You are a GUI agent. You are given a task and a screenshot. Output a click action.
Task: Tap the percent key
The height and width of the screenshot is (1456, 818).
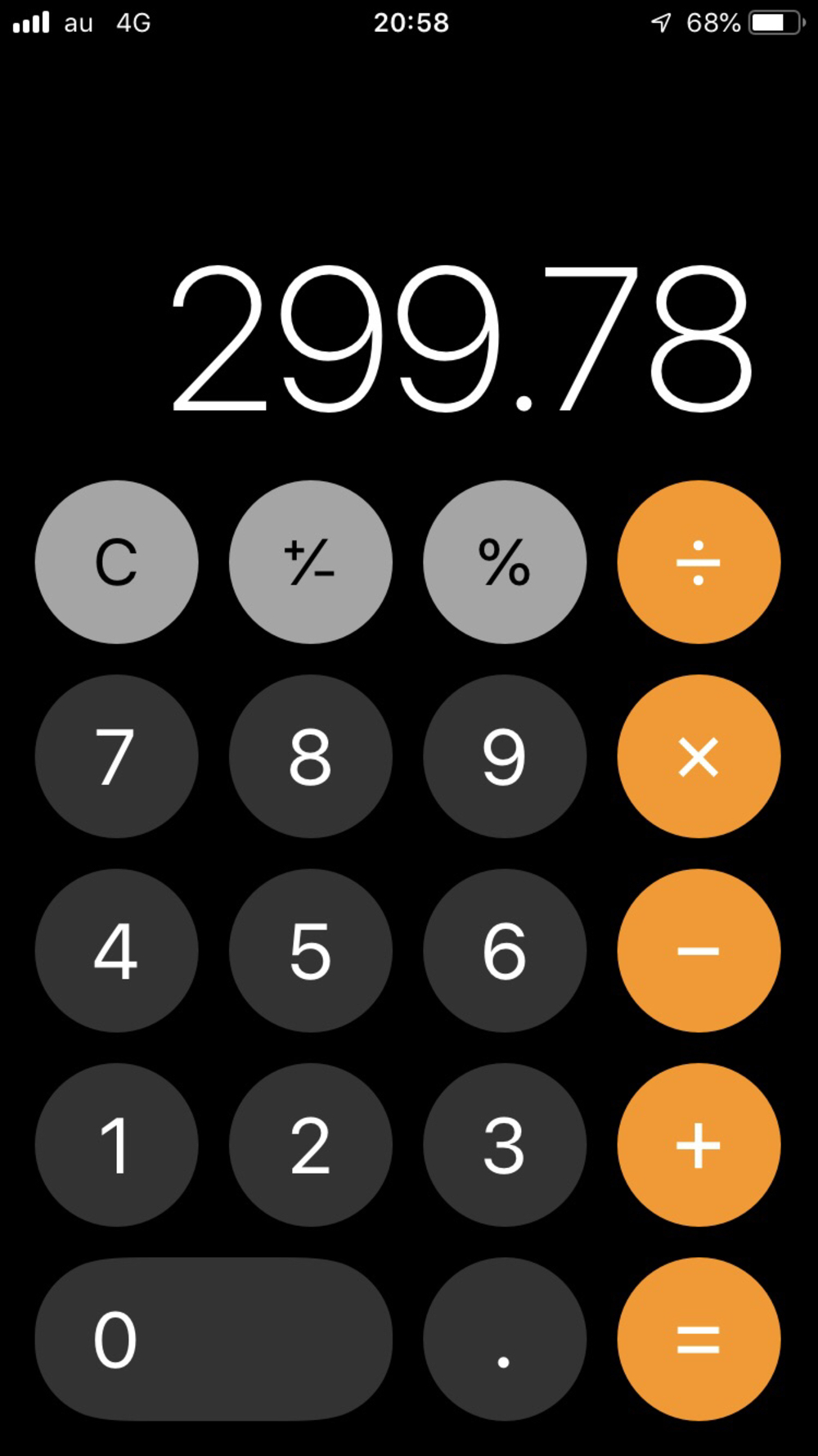(505, 562)
